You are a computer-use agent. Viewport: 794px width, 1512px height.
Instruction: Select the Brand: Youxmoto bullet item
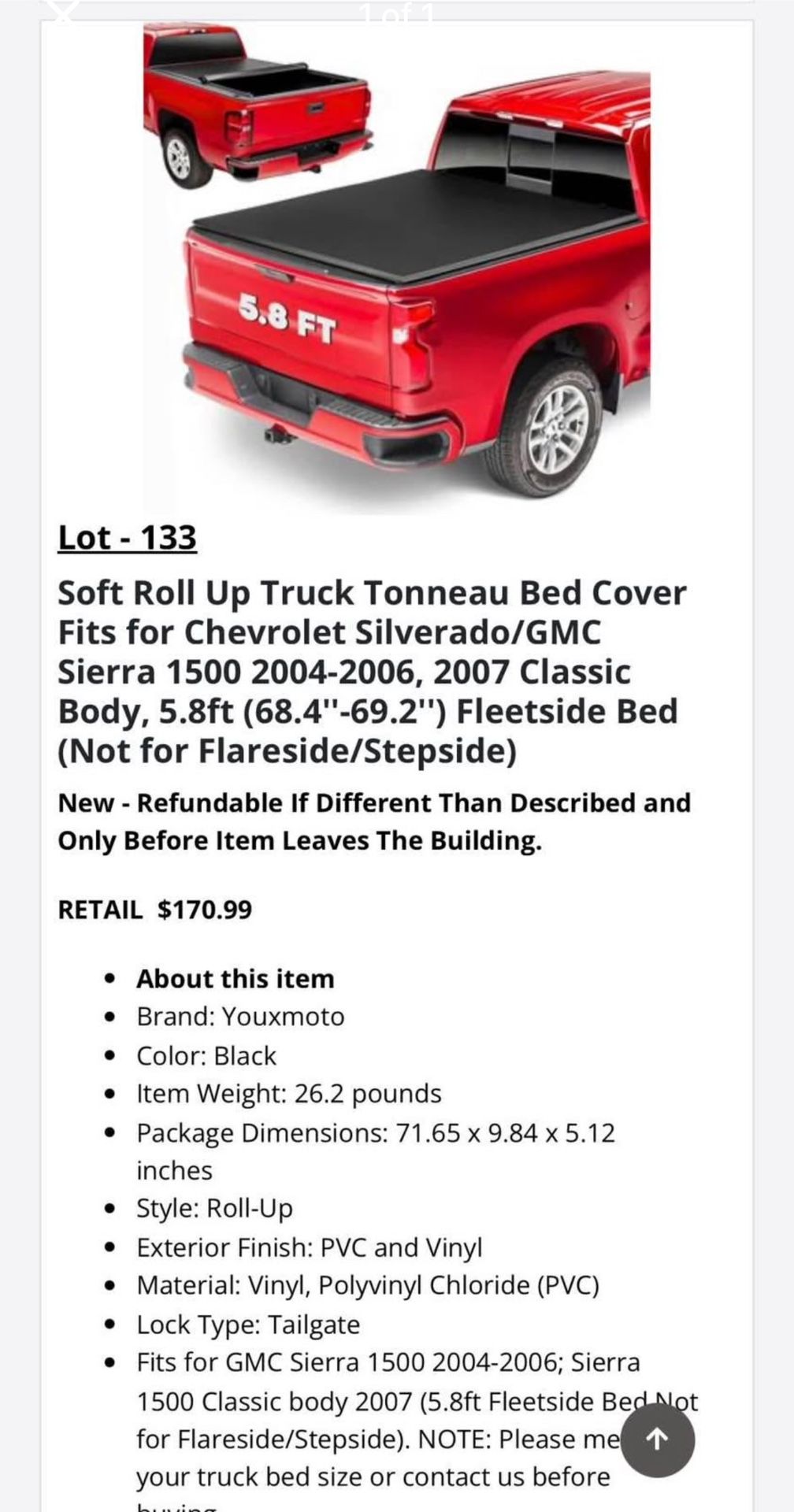(240, 1017)
